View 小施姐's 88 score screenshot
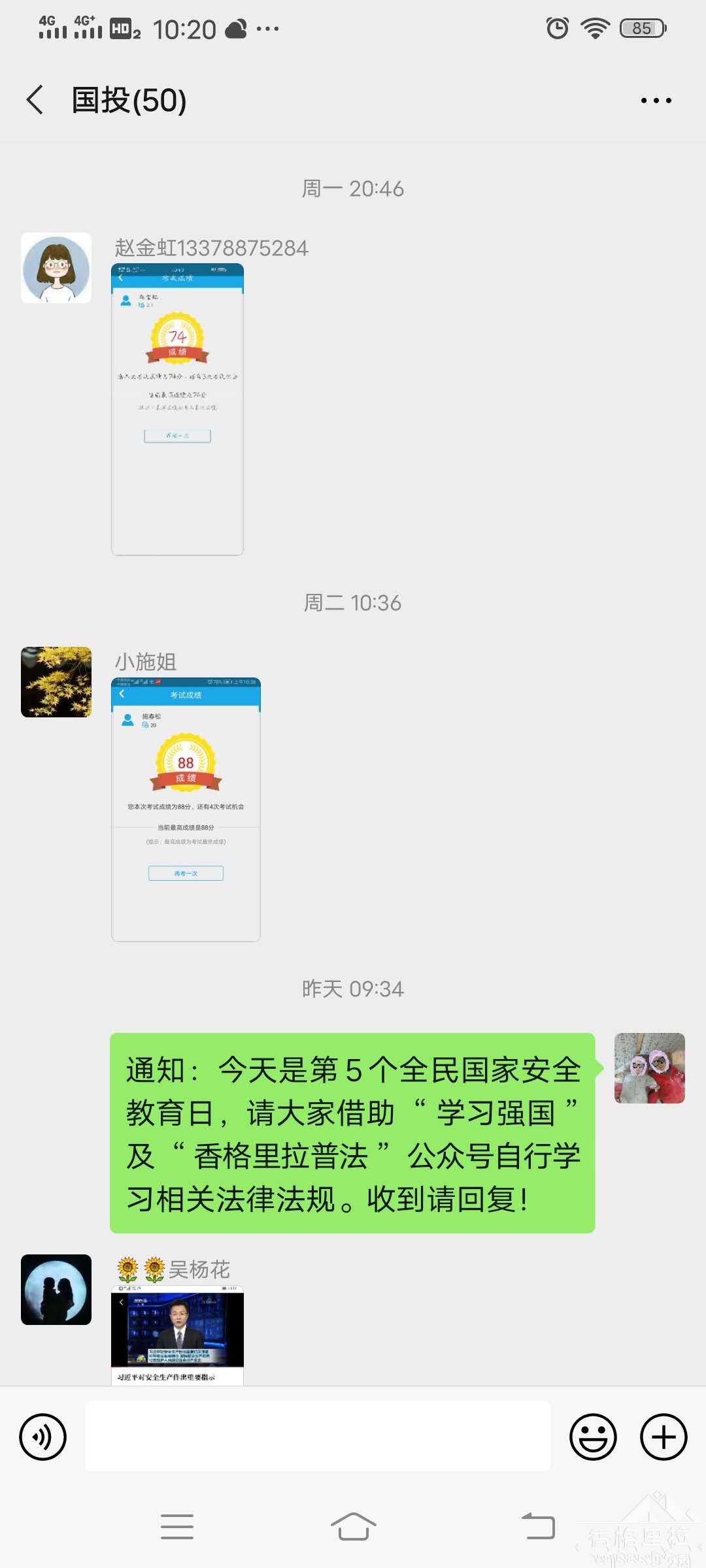 (x=186, y=809)
